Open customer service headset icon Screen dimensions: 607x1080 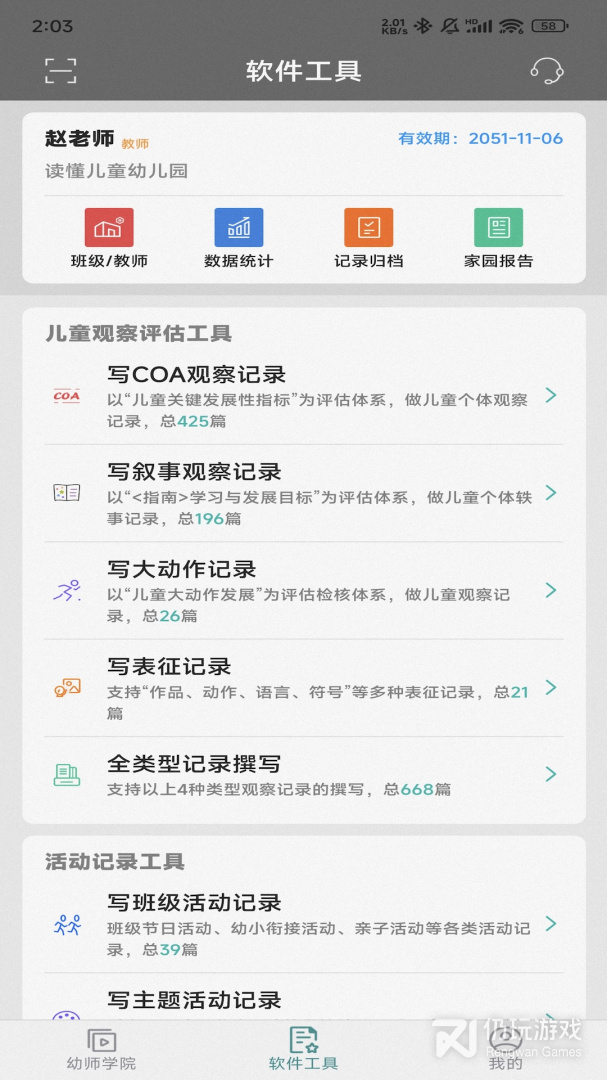coord(546,71)
